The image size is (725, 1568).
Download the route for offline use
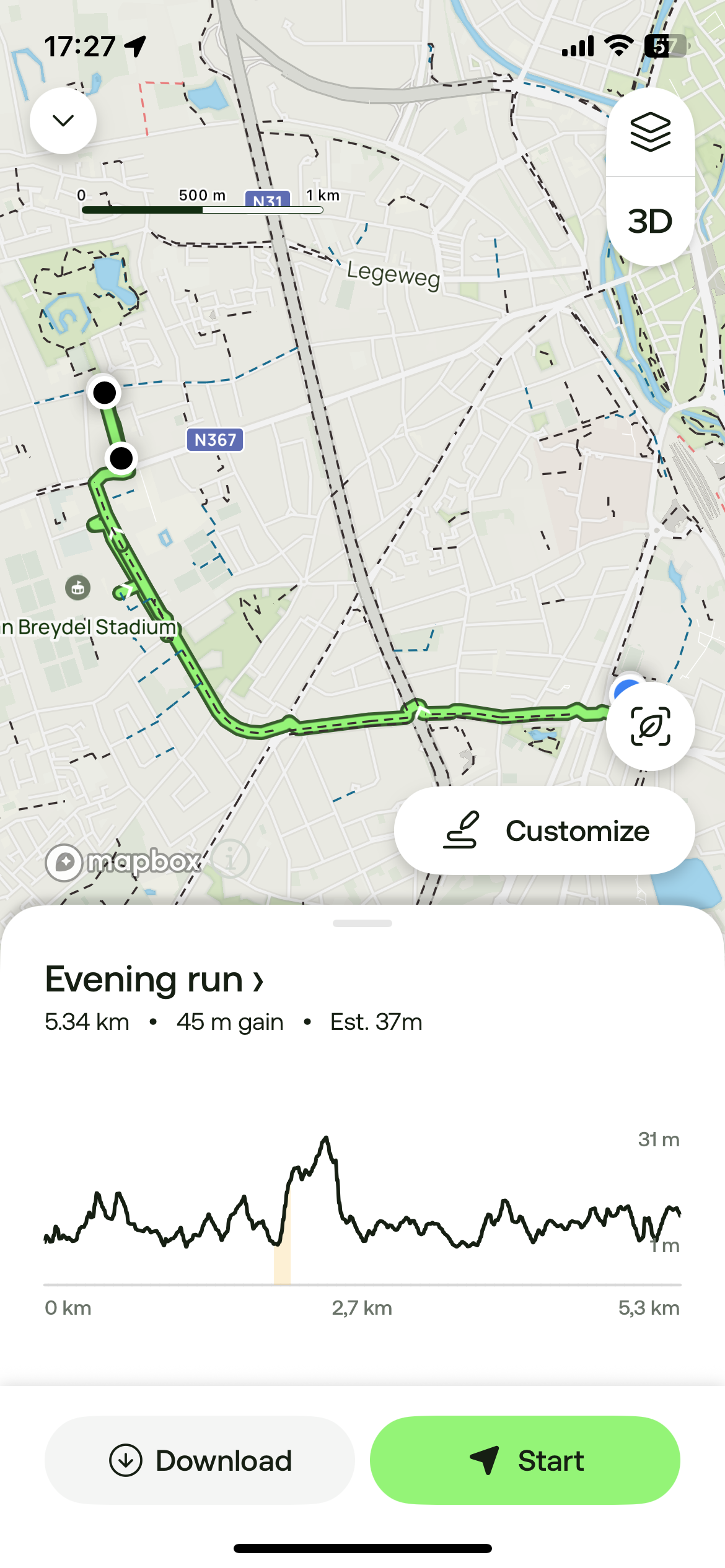(200, 1460)
